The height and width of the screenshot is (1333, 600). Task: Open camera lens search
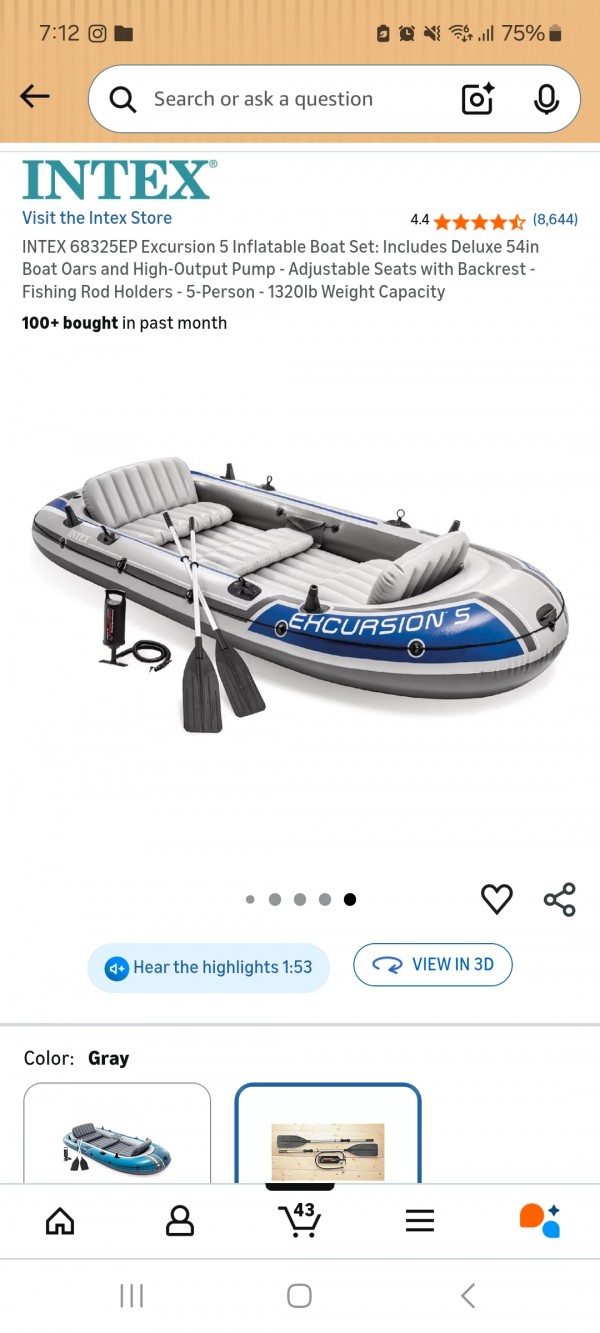(478, 99)
